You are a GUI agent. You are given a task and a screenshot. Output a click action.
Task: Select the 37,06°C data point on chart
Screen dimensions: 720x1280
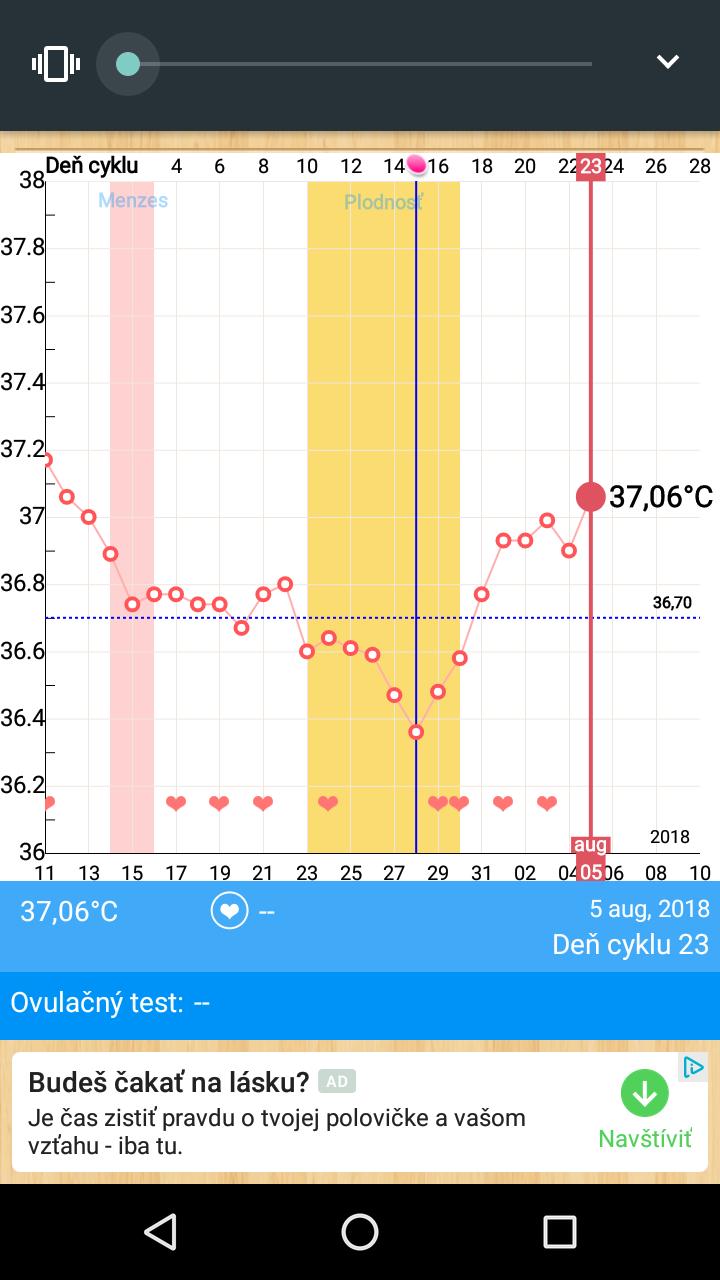(591, 496)
